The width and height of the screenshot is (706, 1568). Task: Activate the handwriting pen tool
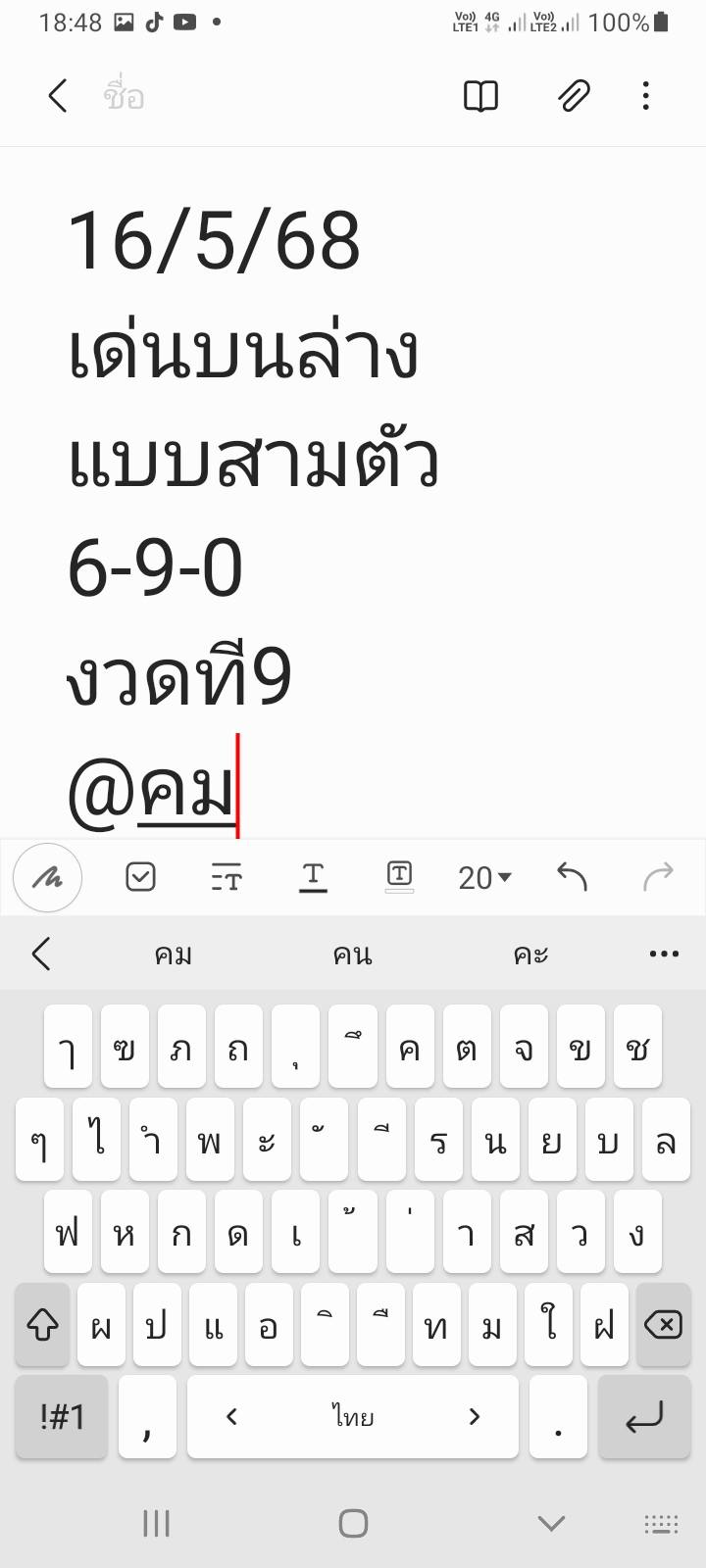click(x=47, y=877)
